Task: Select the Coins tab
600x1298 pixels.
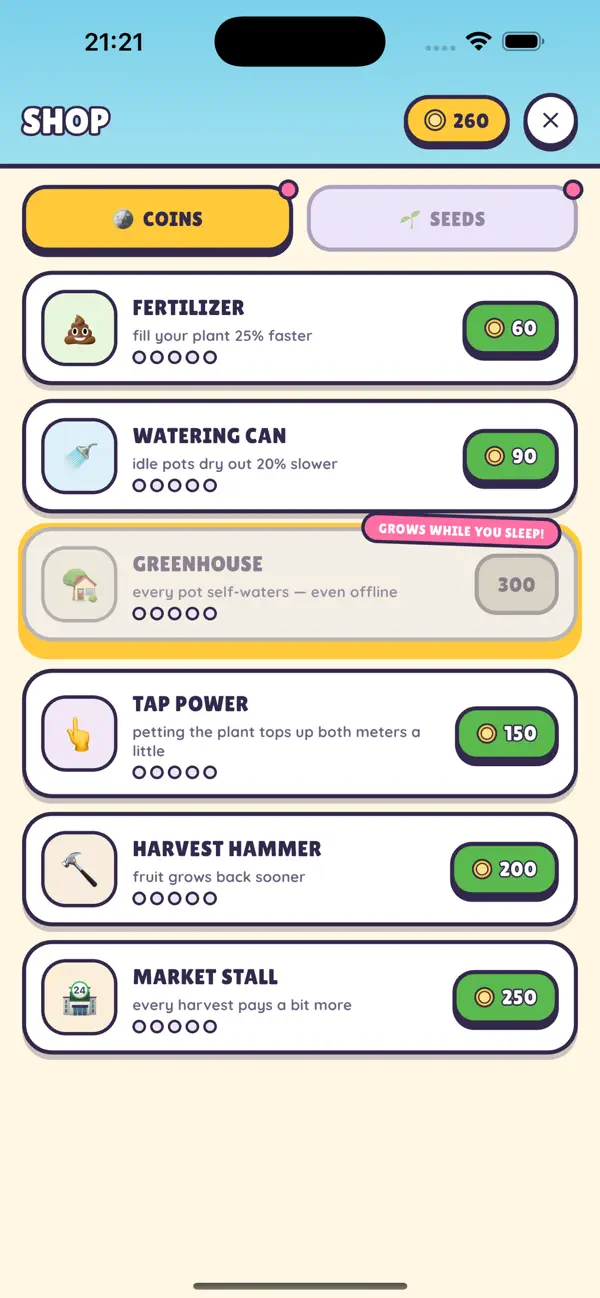Action: tap(158, 218)
